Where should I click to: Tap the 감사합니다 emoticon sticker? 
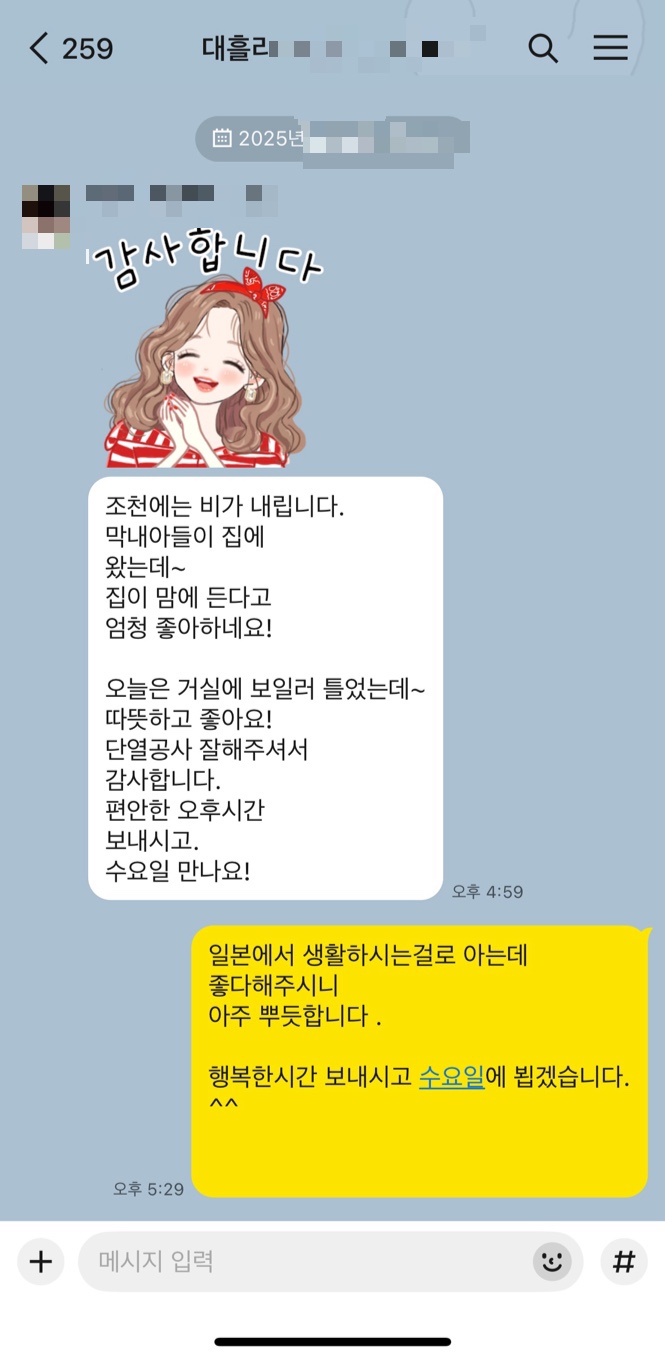tap(205, 355)
